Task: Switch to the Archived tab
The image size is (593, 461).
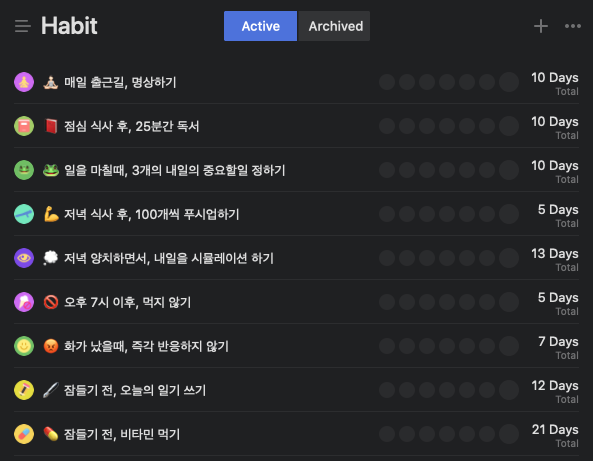Action: pyautogui.click(x=334, y=26)
